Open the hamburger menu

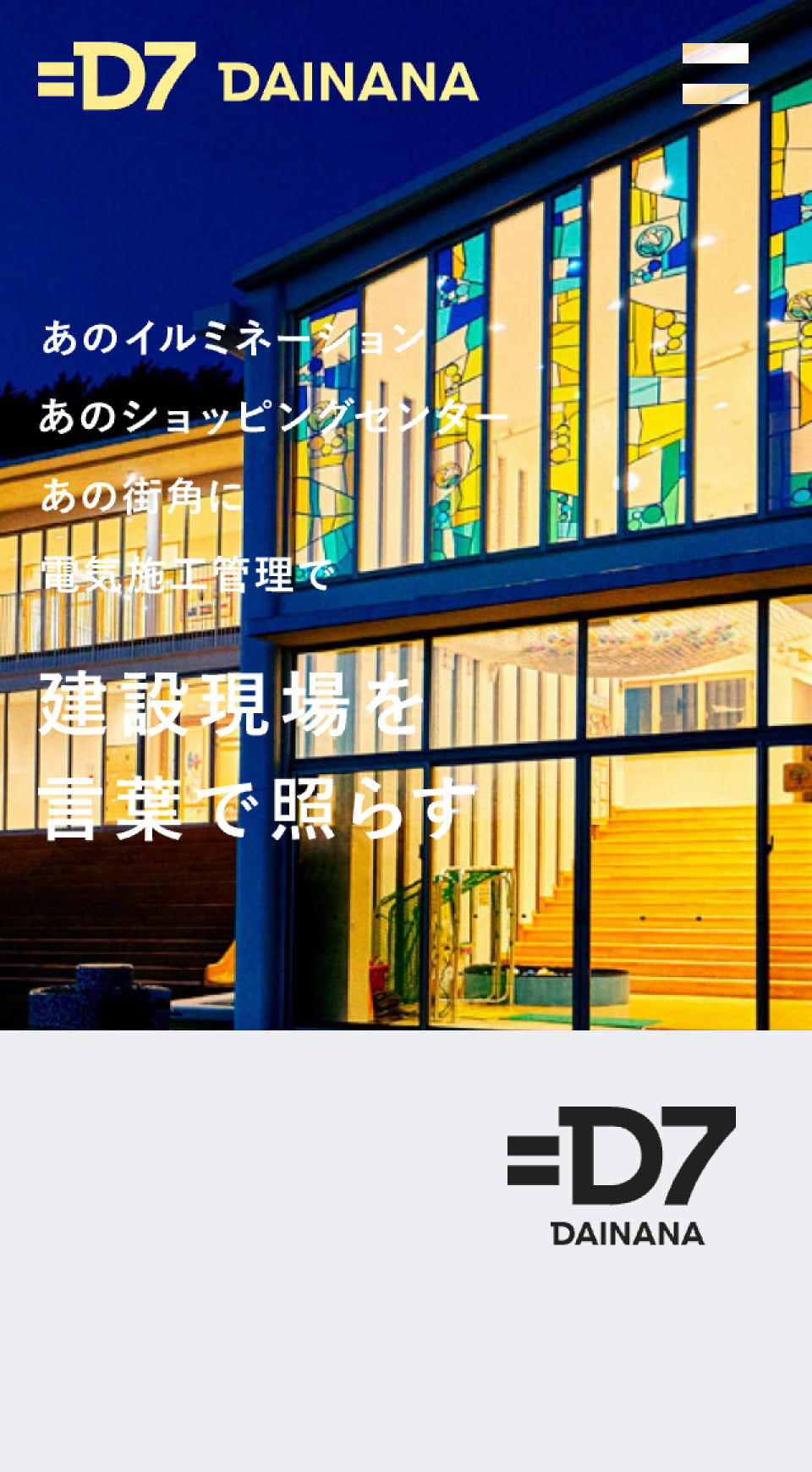click(x=715, y=74)
